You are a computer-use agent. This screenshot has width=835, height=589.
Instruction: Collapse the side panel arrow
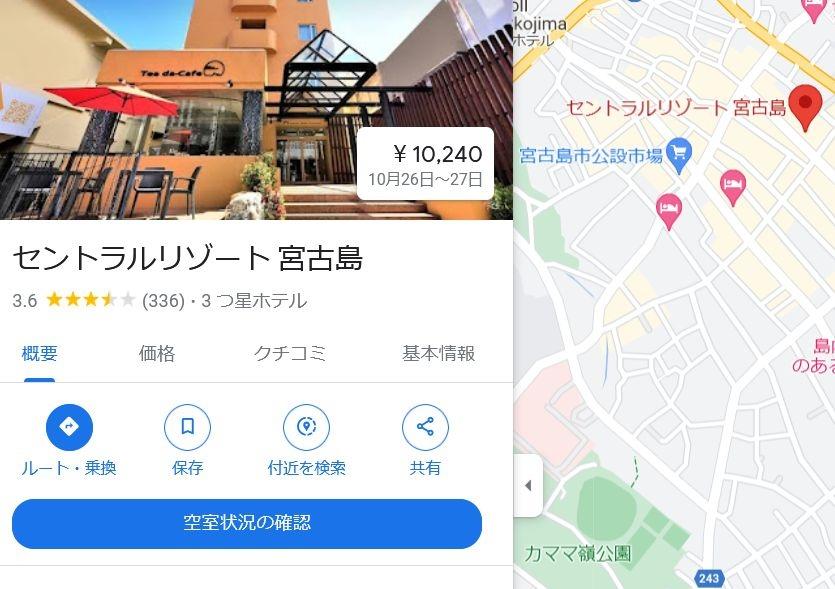click(528, 486)
